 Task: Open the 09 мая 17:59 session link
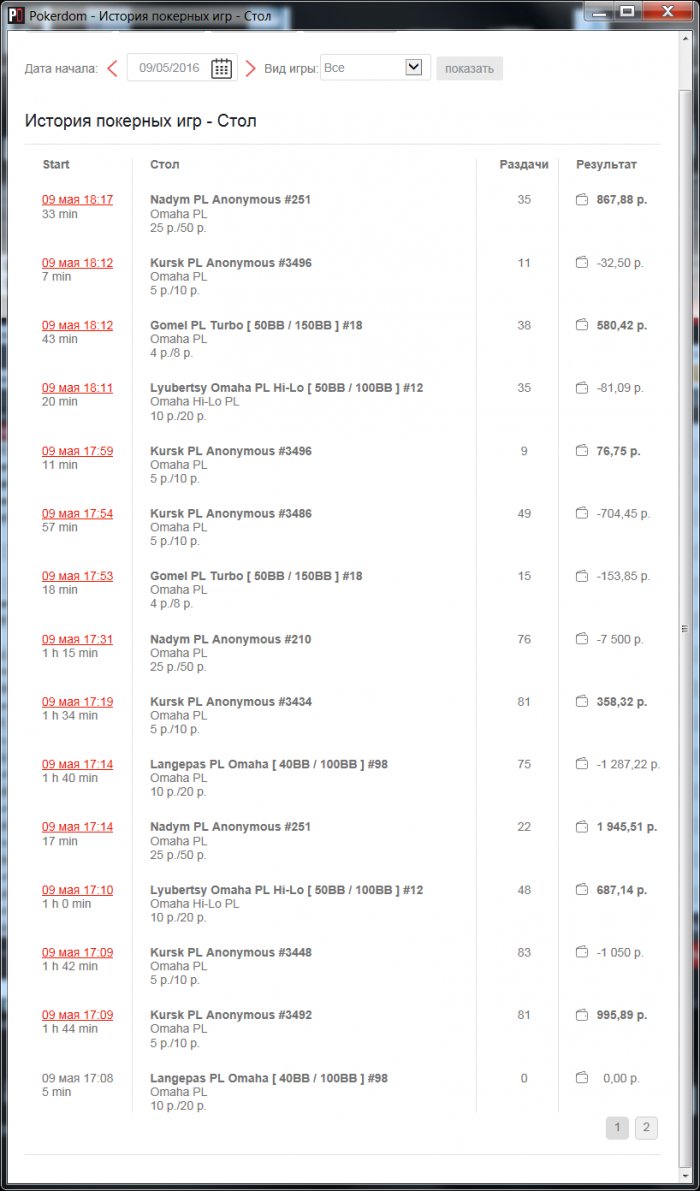[x=77, y=451]
